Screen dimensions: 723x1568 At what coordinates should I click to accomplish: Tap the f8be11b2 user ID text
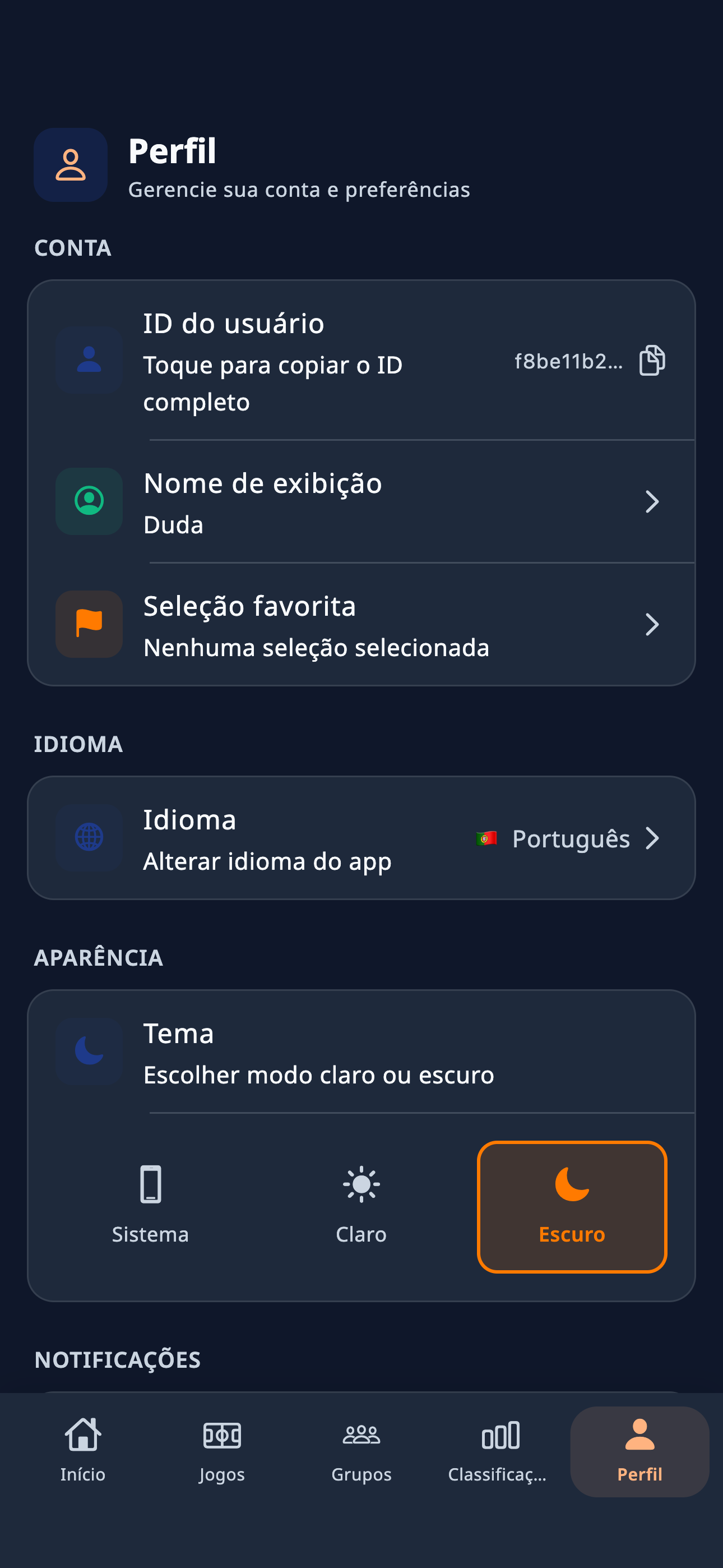(x=568, y=362)
